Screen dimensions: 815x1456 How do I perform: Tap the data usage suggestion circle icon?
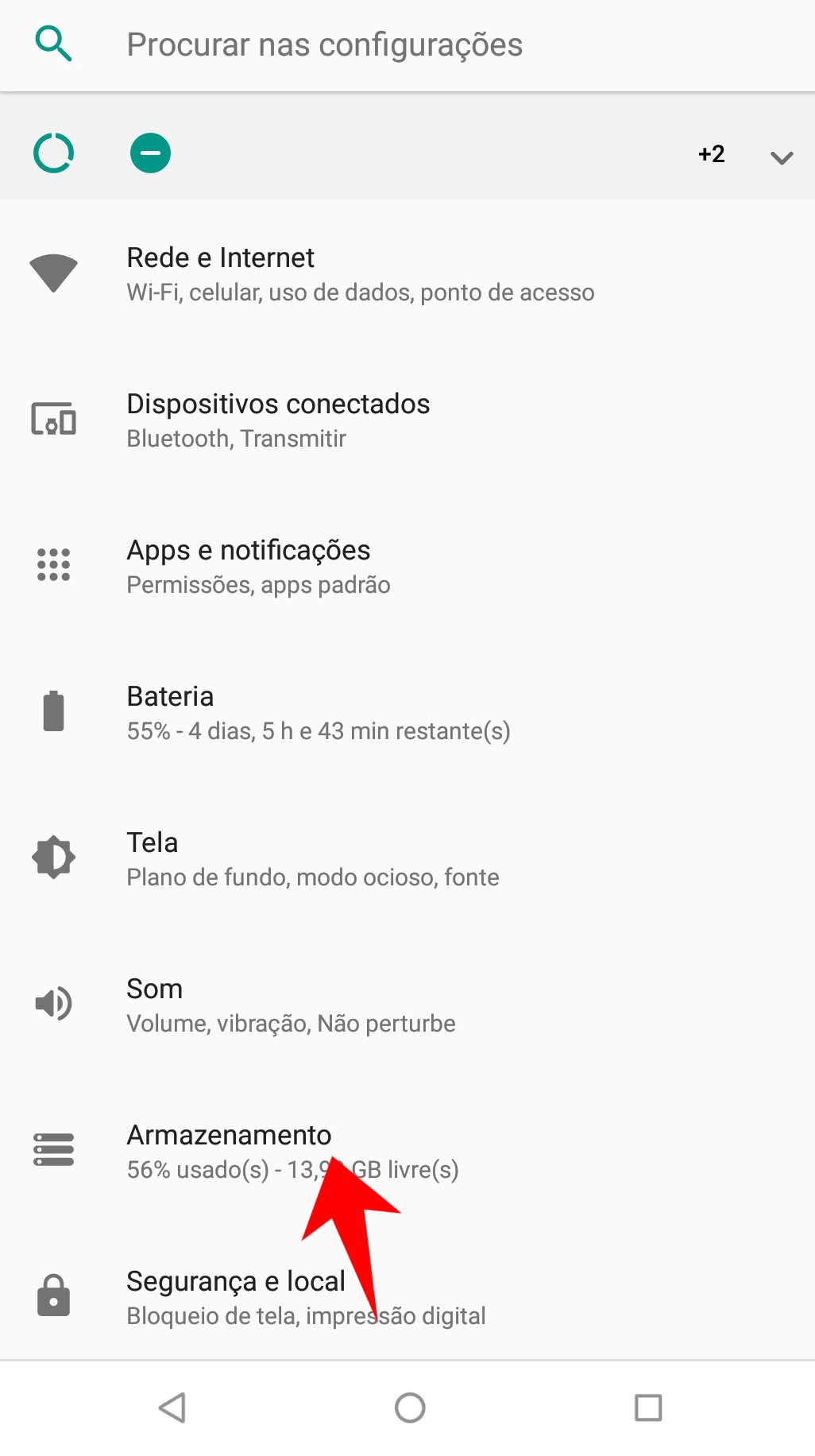pos(53,153)
